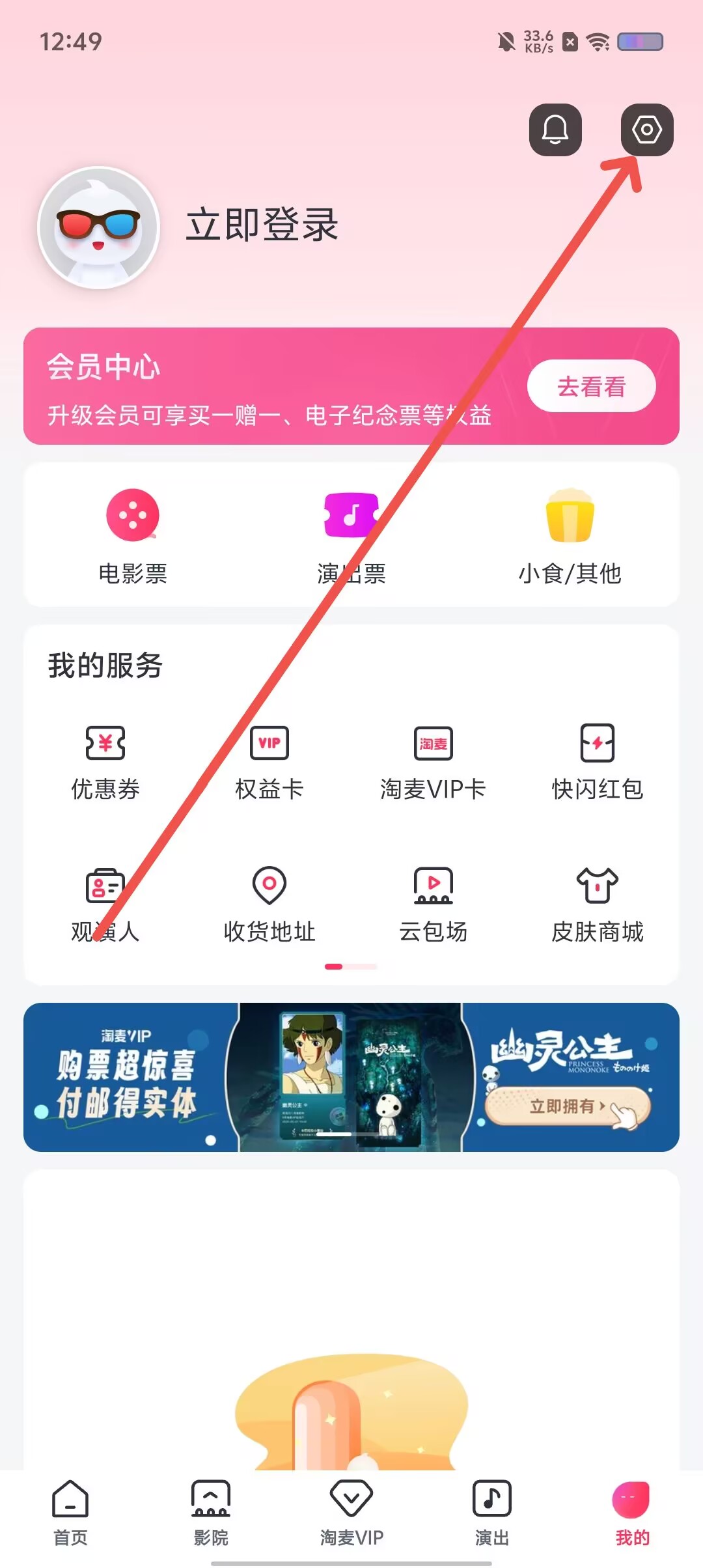Open the settings gear icon

pyautogui.click(x=646, y=130)
